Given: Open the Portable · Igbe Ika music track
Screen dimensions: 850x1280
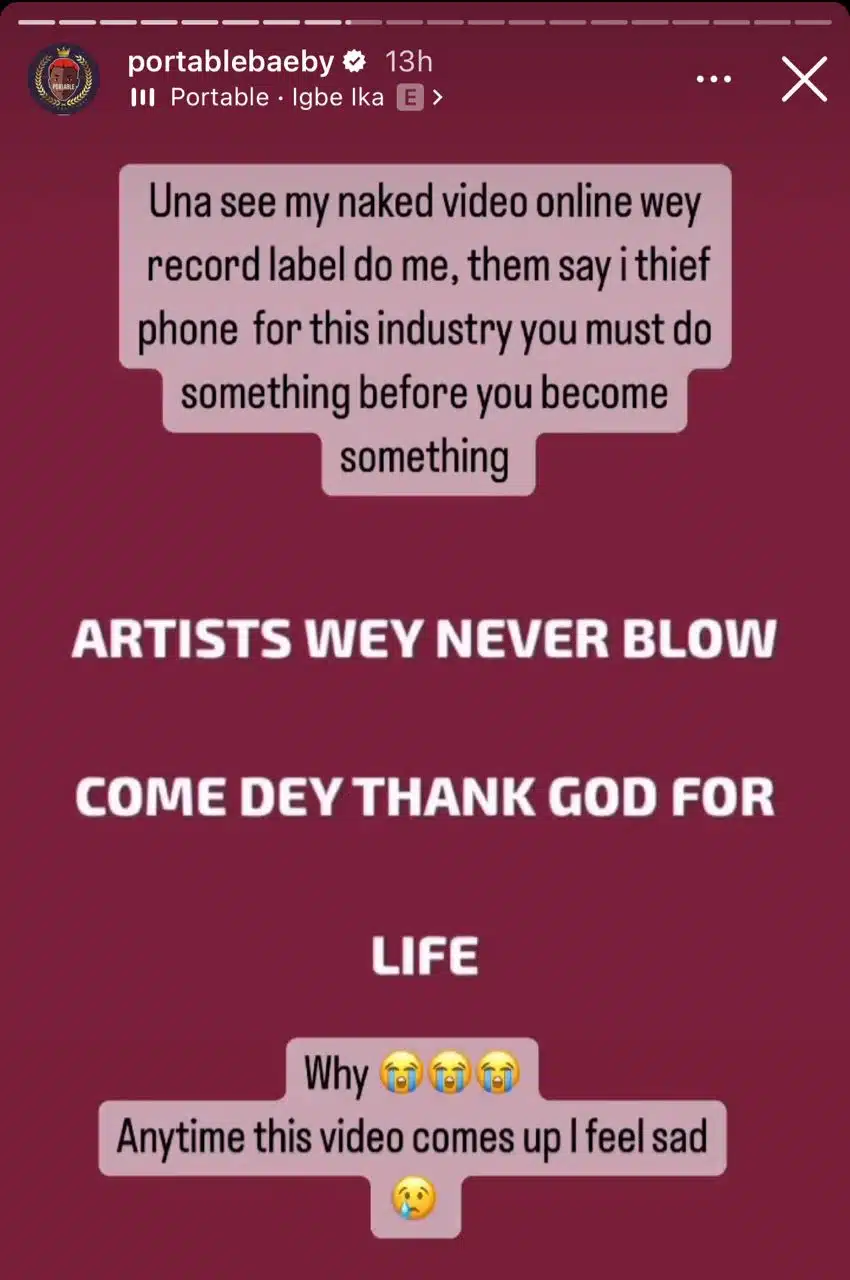Looking at the screenshot, I should tap(276, 98).
